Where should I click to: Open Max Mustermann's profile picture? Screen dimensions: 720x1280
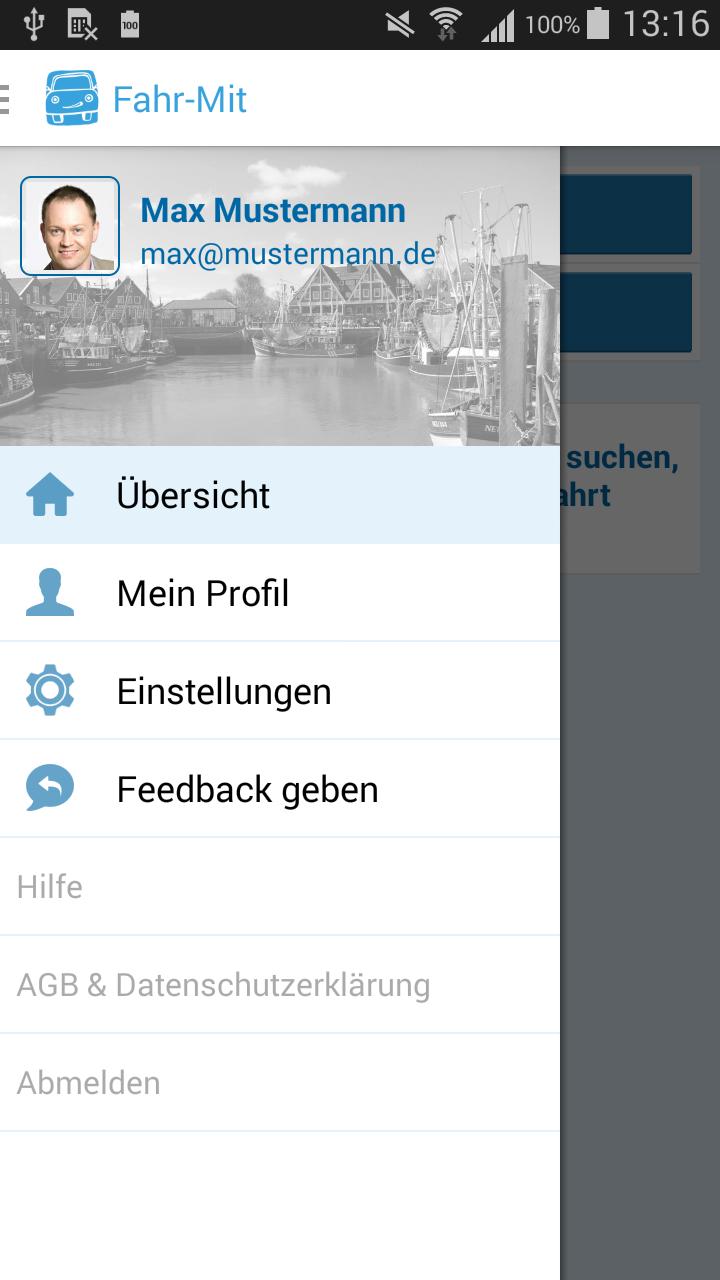click(x=70, y=226)
